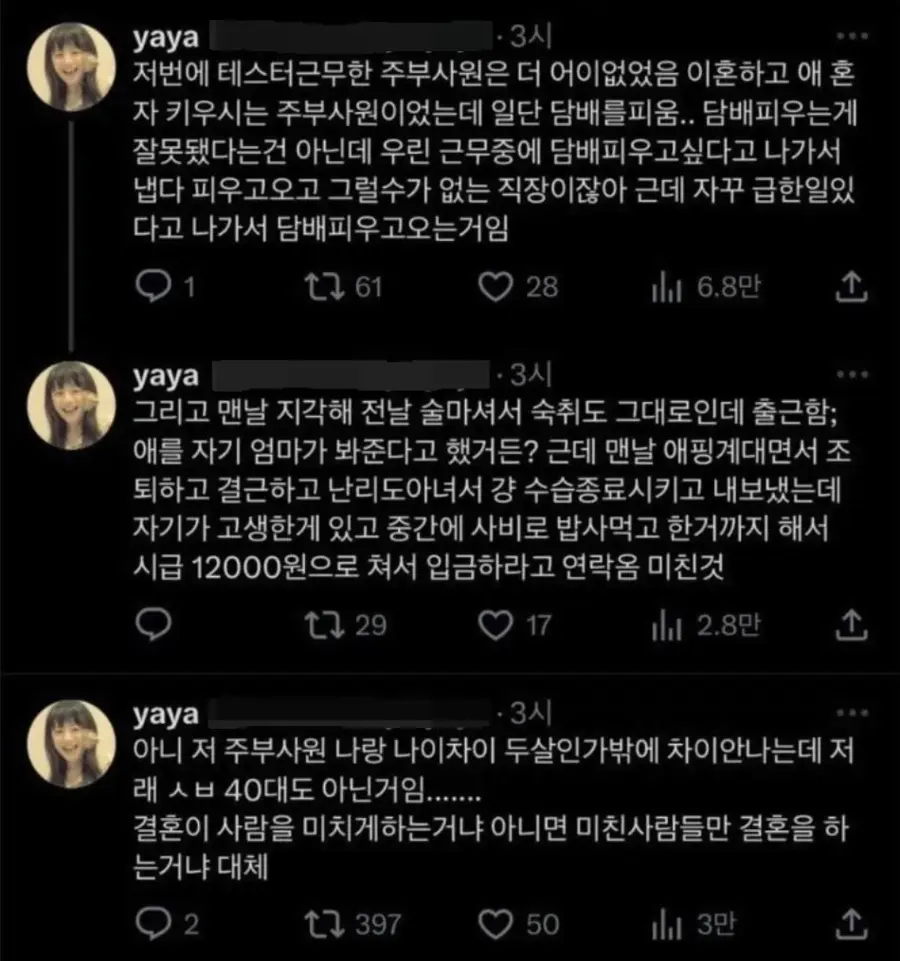
Task: View analytics for the 2.8만 views tweet
Action: click(x=666, y=626)
